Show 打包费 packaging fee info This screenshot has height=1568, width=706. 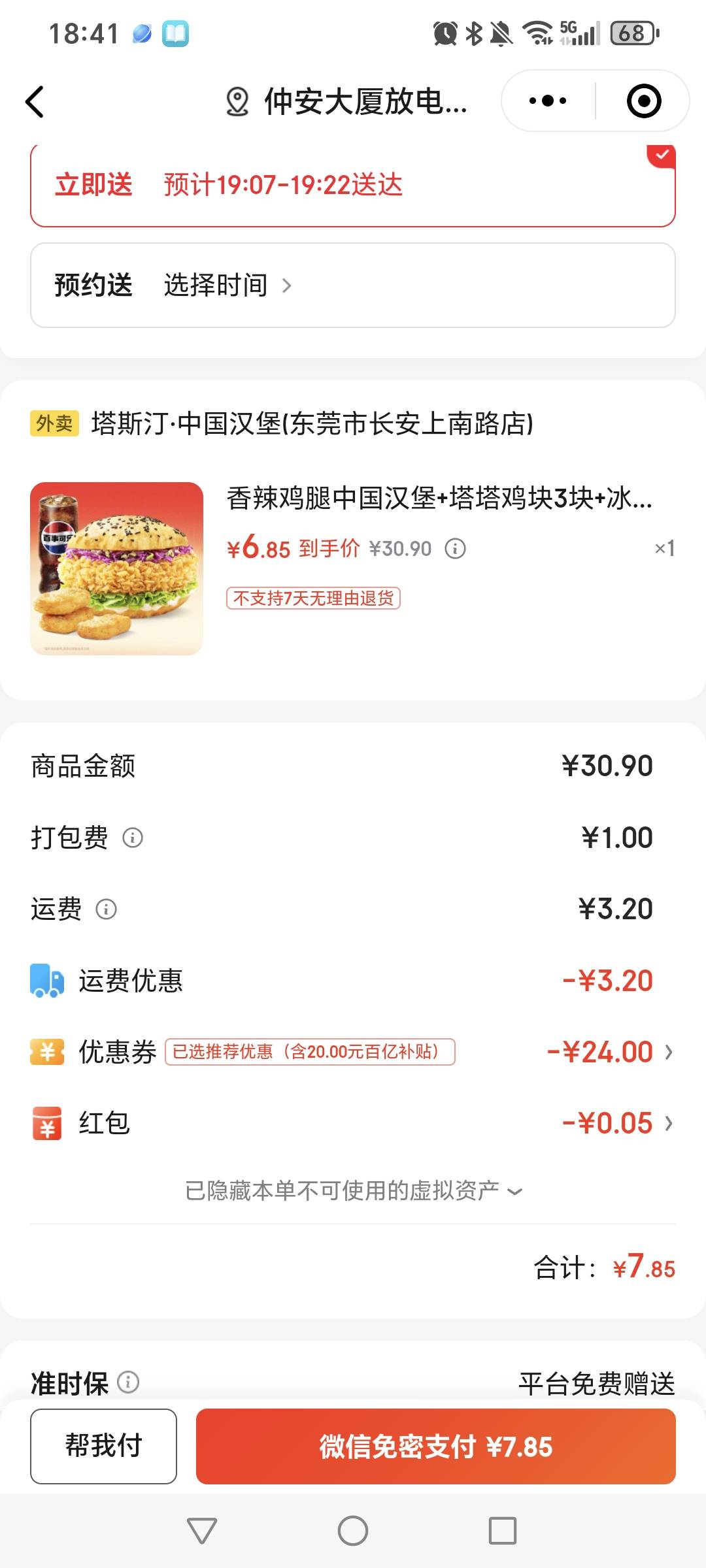coord(133,838)
